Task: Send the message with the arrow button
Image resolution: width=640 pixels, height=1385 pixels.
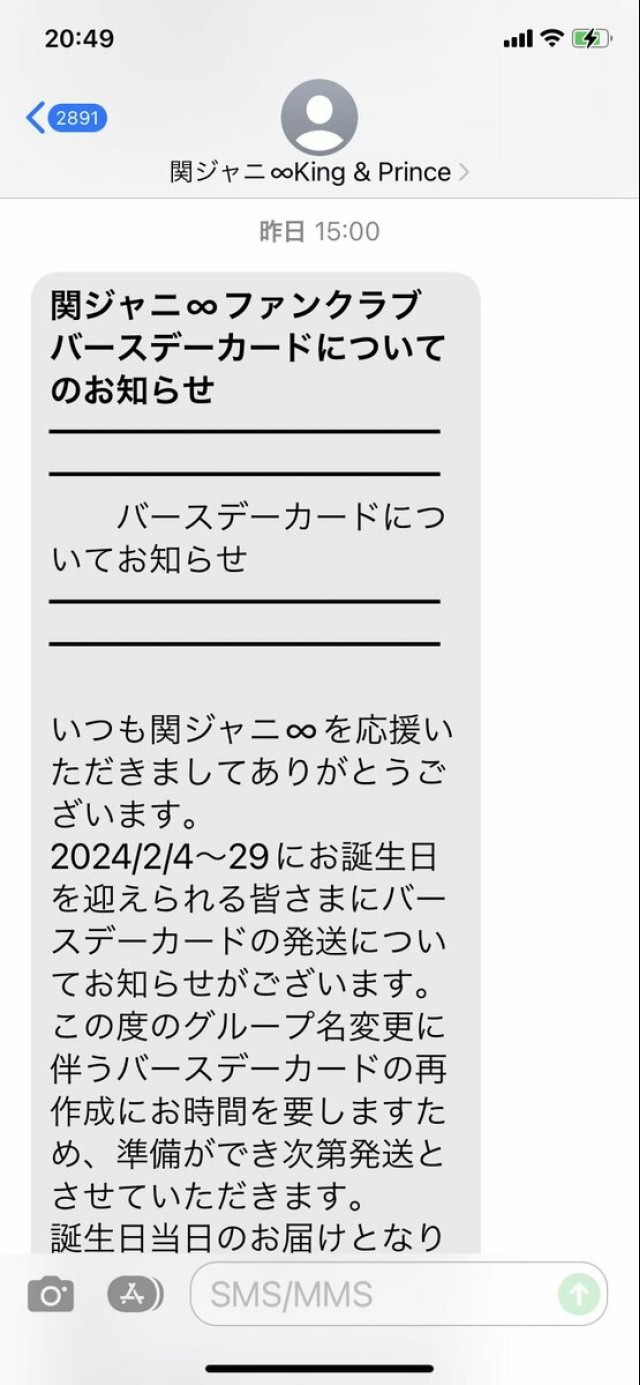Action: tap(579, 1295)
